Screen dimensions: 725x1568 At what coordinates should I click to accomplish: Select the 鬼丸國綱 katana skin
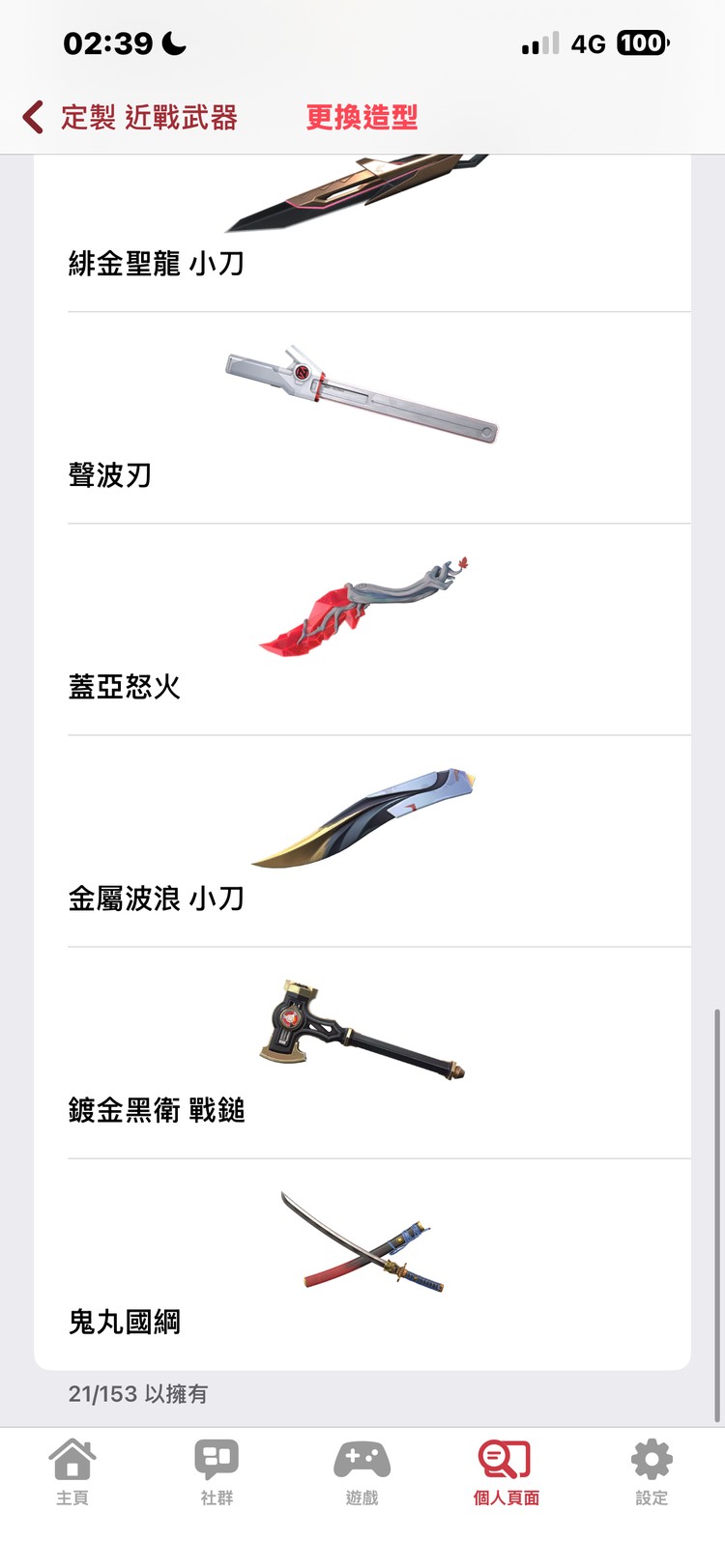click(x=362, y=1241)
